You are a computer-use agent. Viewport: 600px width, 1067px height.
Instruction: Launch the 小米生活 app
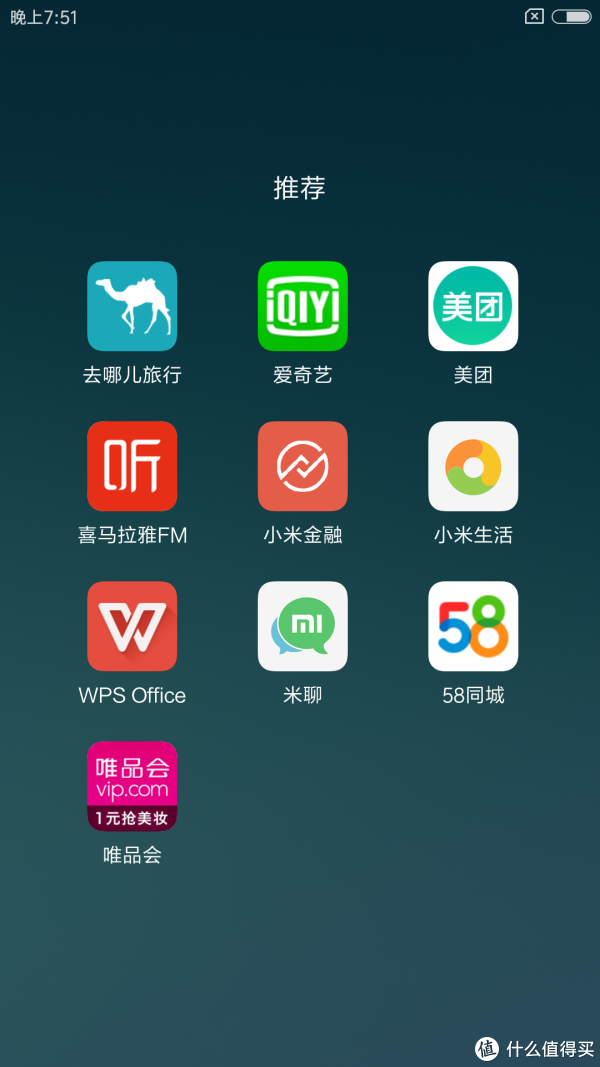coord(473,466)
